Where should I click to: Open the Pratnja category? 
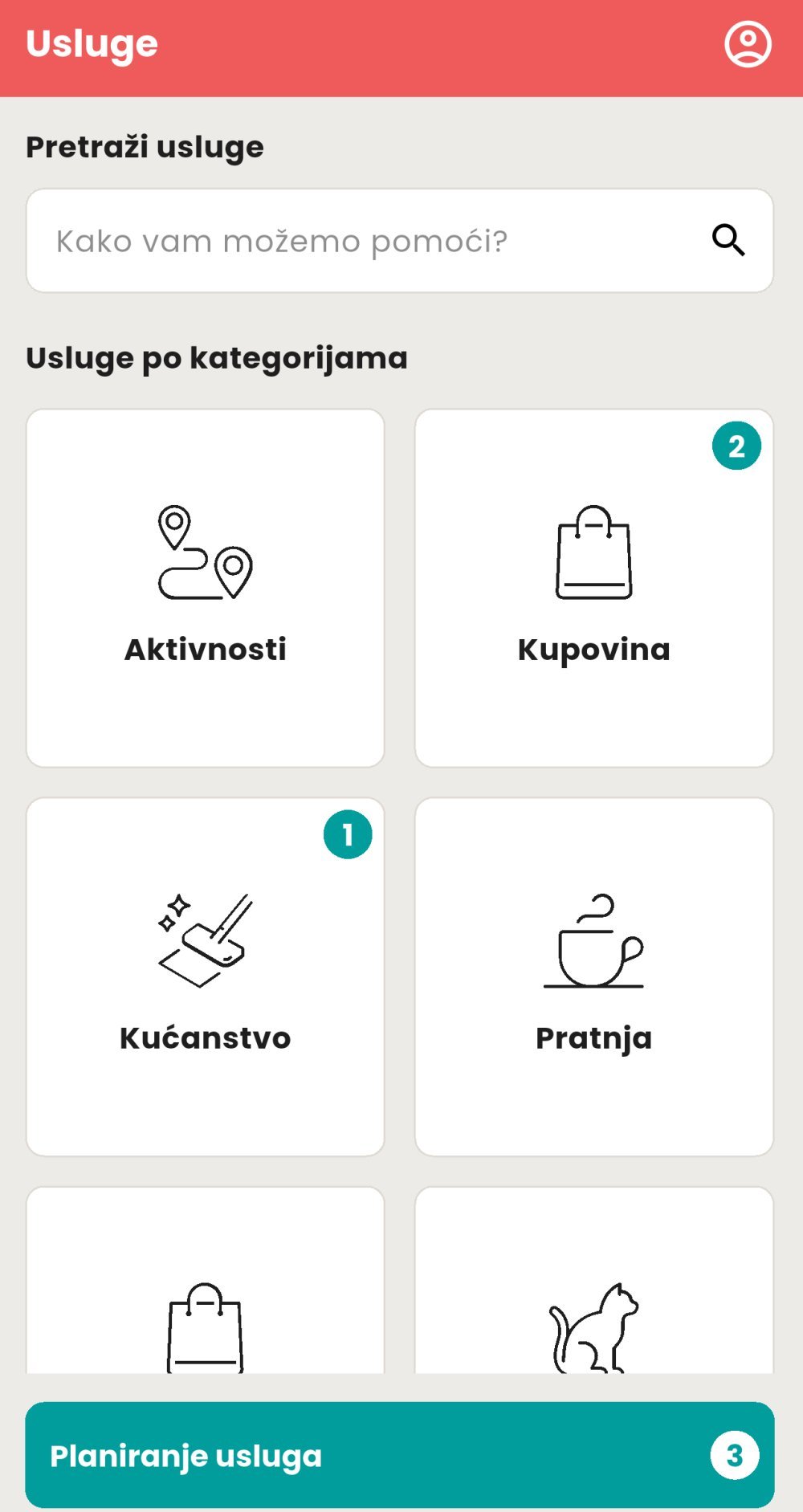(594, 976)
